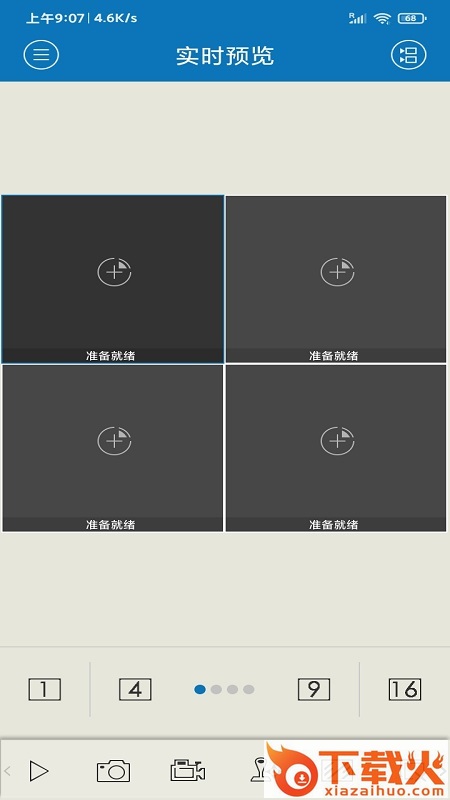The image size is (450, 800).
Task: Select the 9-window layout
Action: [x=314, y=689]
